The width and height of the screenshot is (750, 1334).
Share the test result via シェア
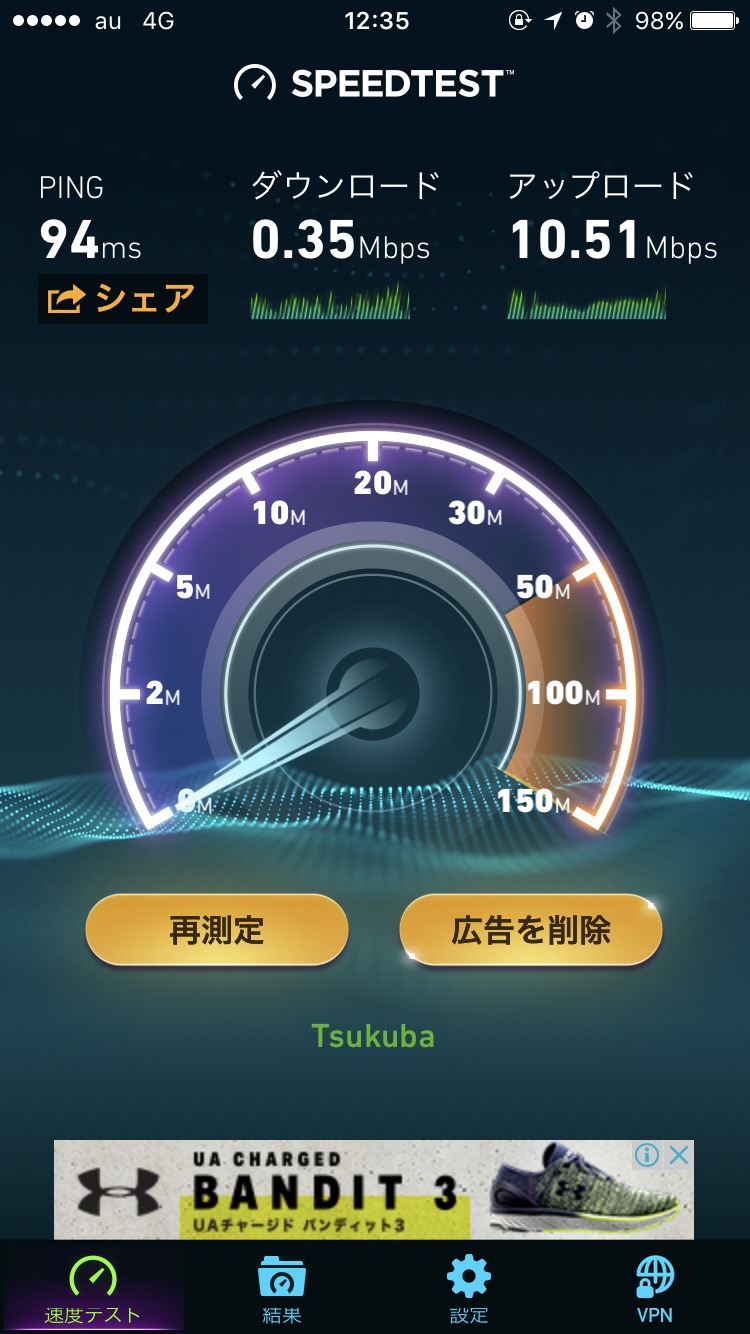click(123, 299)
